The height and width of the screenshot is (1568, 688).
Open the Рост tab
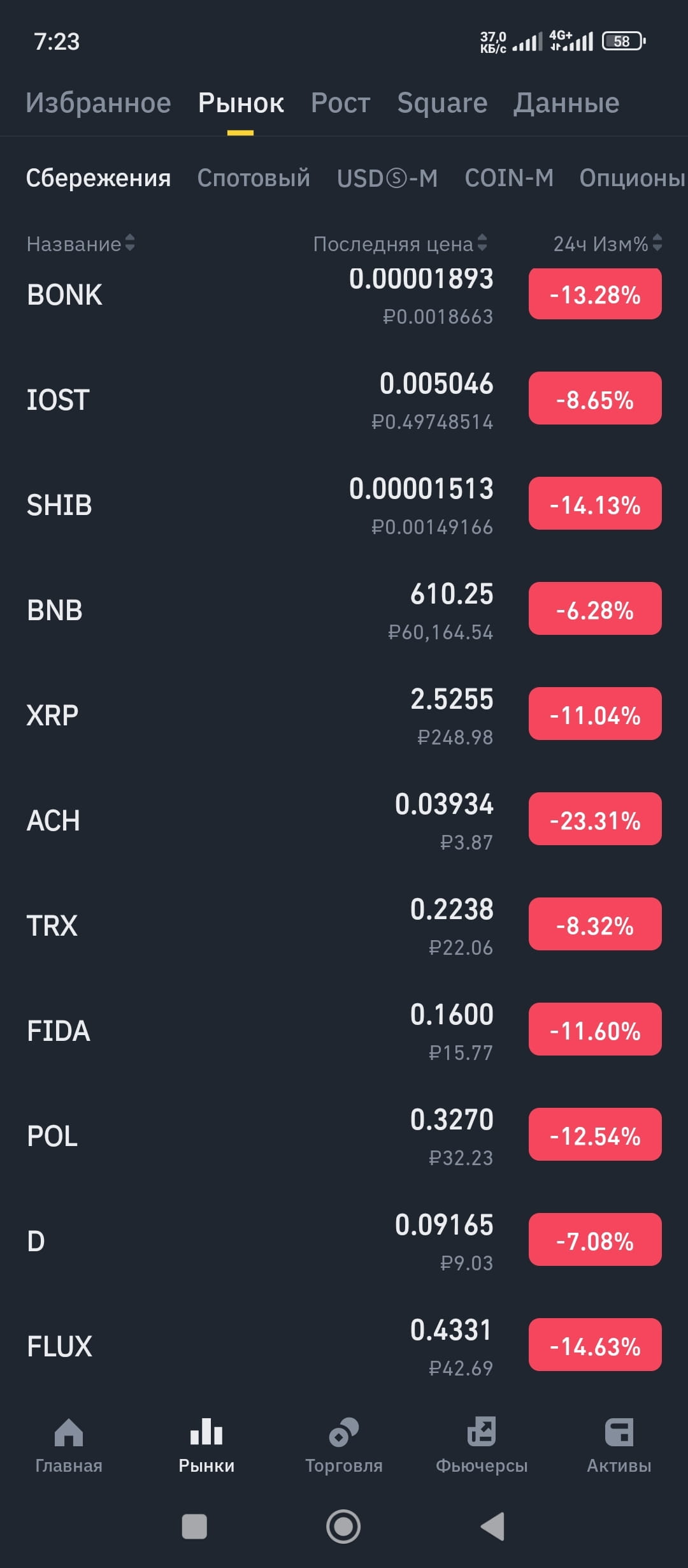pos(340,103)
